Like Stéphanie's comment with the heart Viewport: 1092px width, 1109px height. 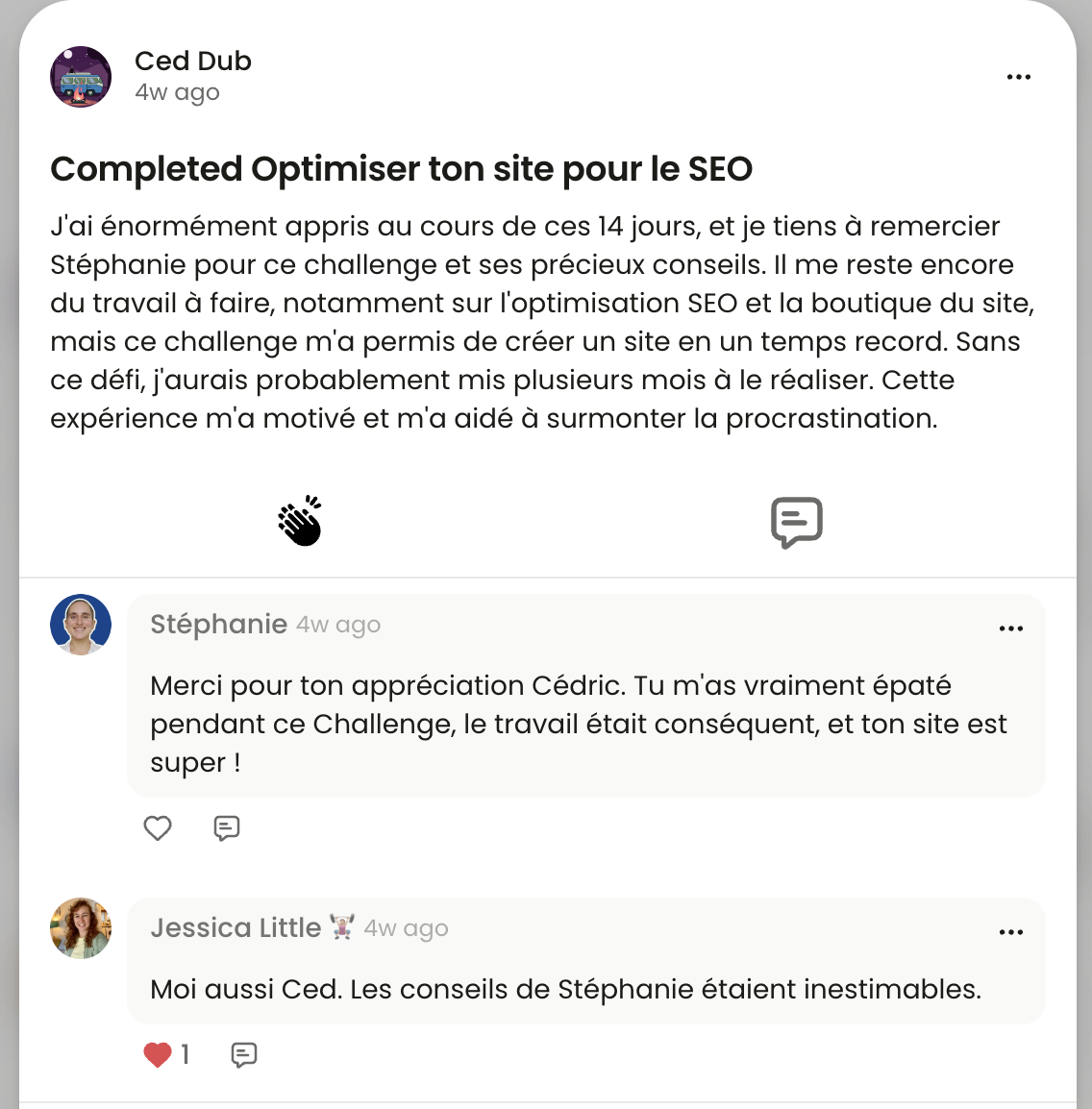158,827
